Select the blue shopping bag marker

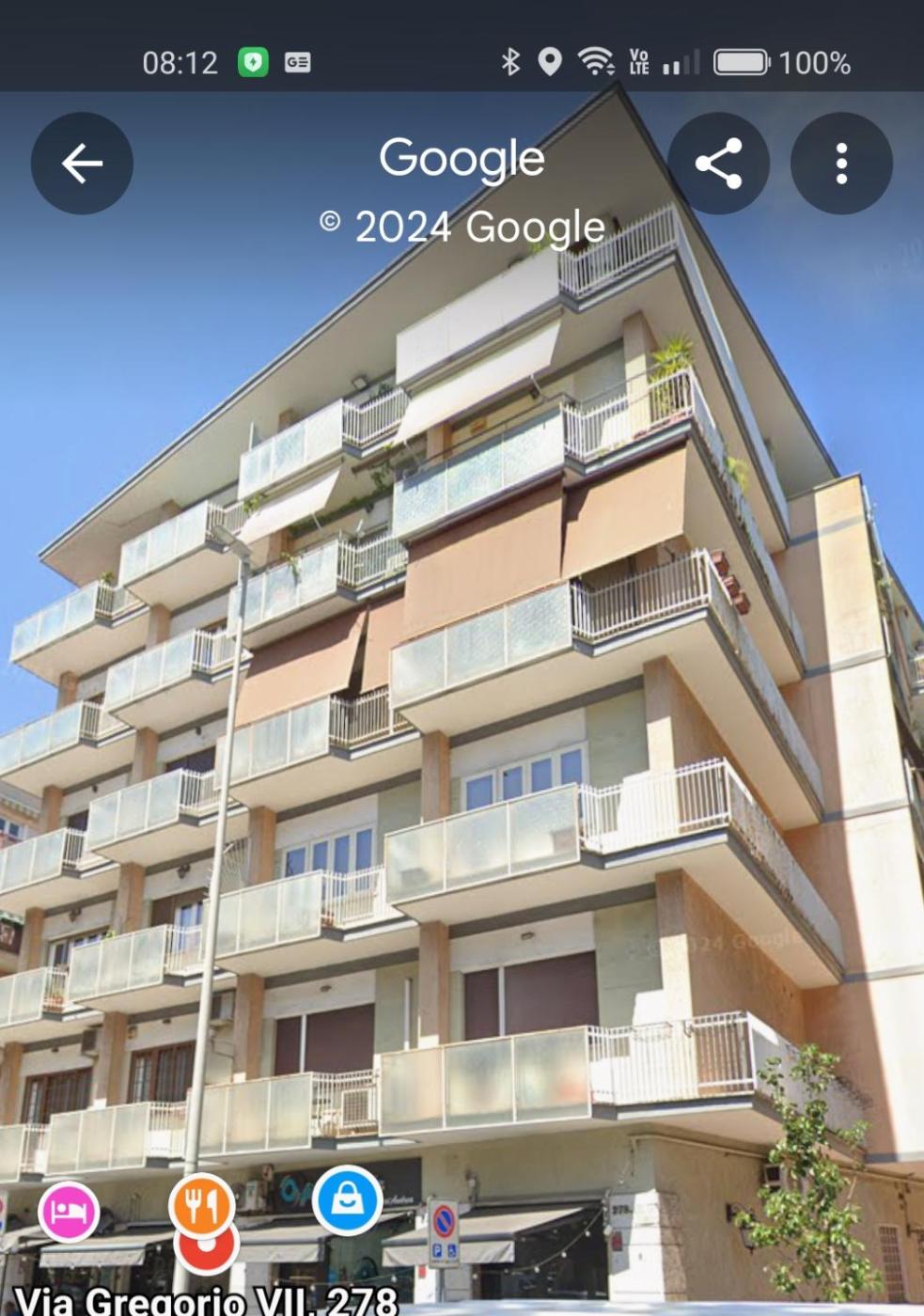pos(347,1199)
